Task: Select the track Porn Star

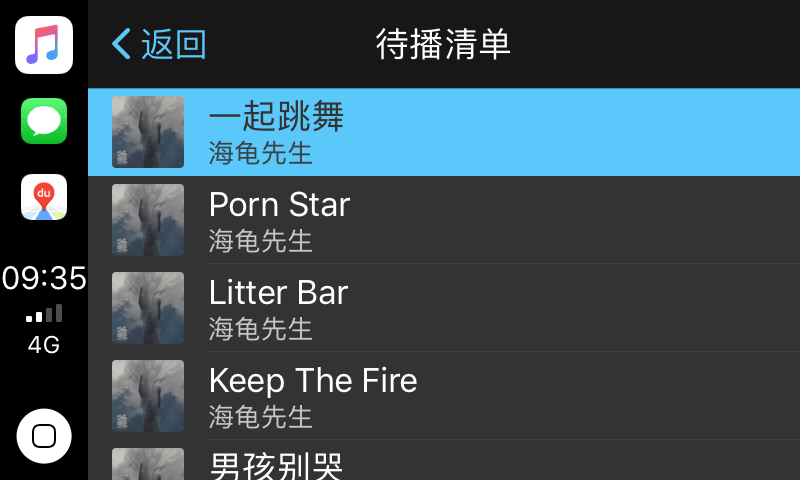Action: tap(443, 220)
